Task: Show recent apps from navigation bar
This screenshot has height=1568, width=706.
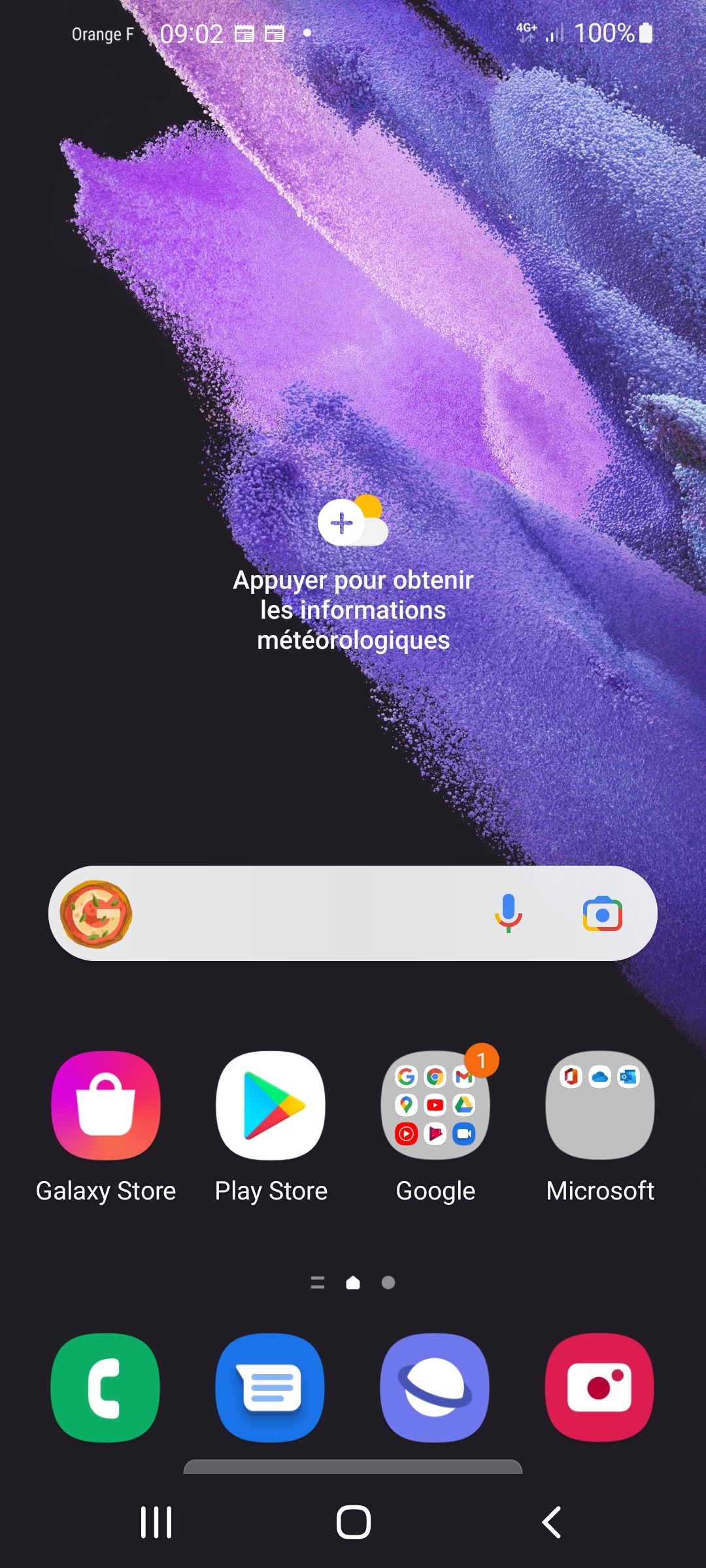Action: 156,1522
